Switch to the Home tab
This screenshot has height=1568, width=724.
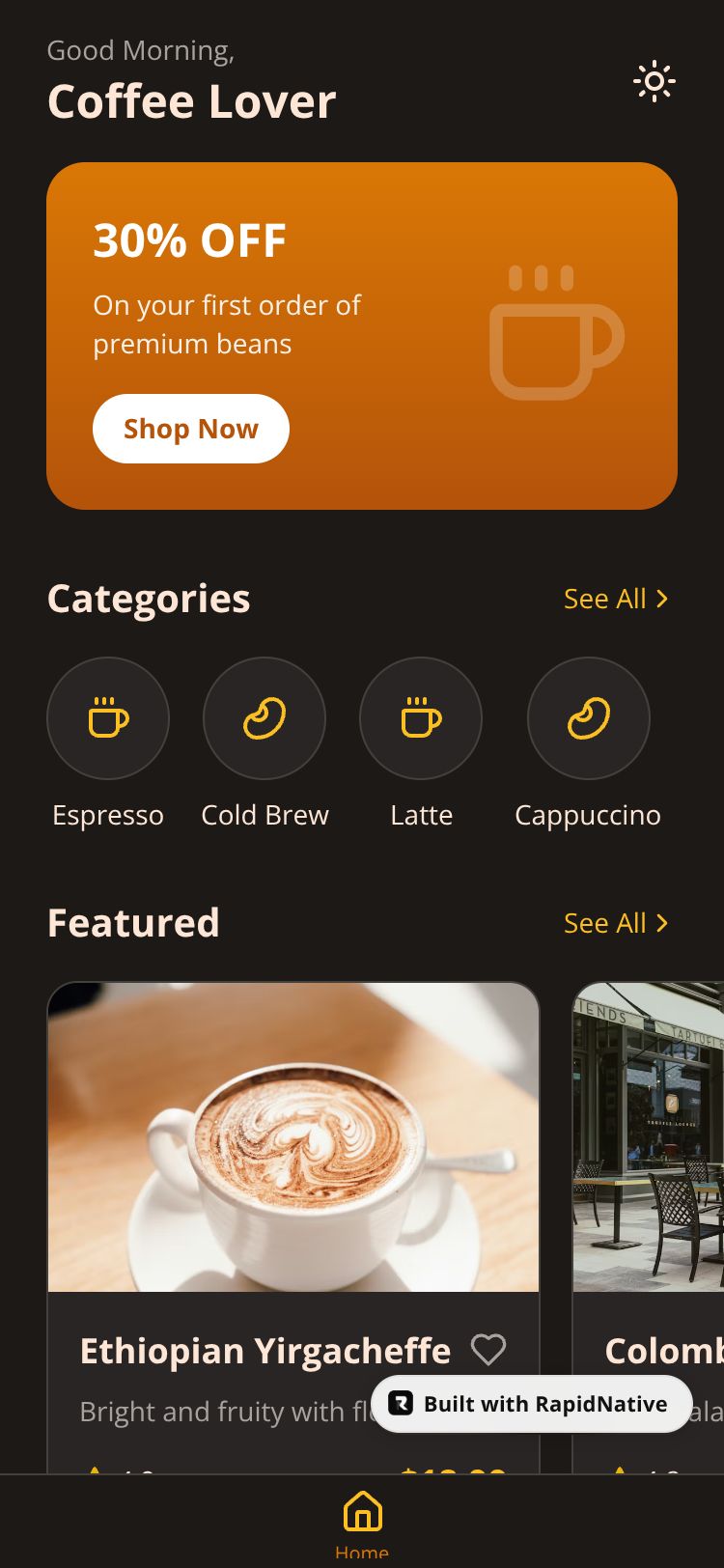(362, 1521)
